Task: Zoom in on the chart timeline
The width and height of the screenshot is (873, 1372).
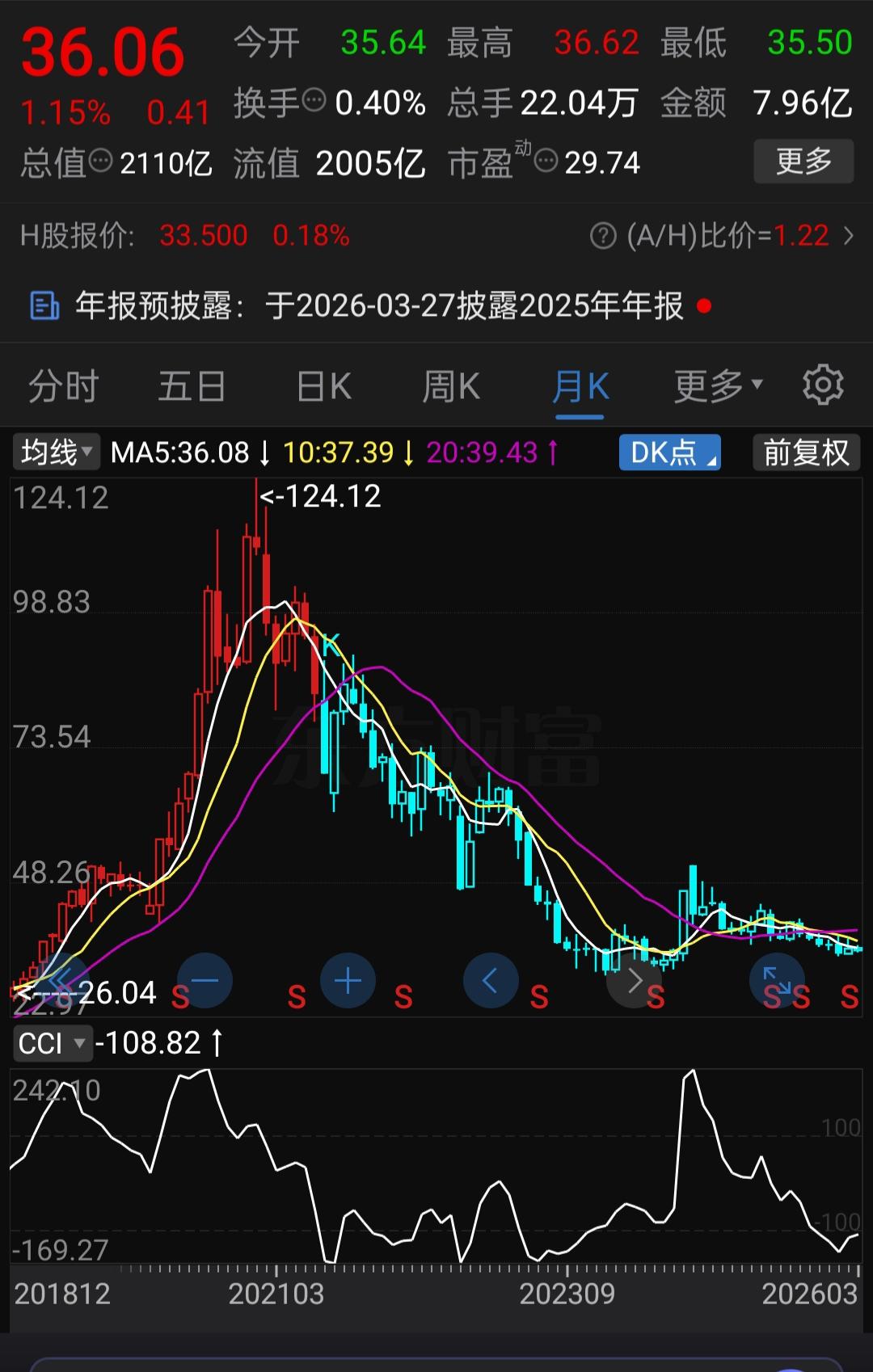Action: pyautogui.click(x=348, y=980)
